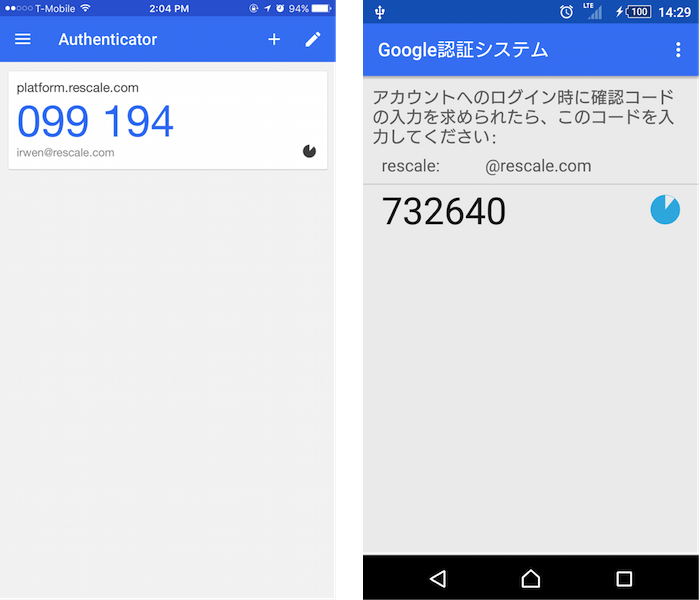
Task: Open the Authenticator drawer menu
Action: point(23,40)
